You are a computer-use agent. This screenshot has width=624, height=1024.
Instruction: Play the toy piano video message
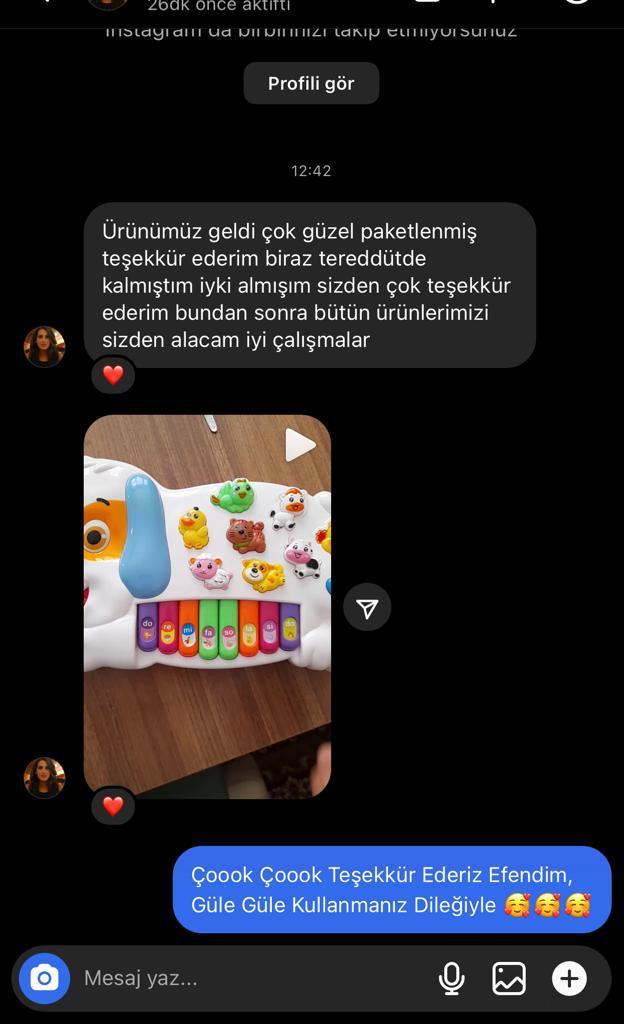point(207,606)
